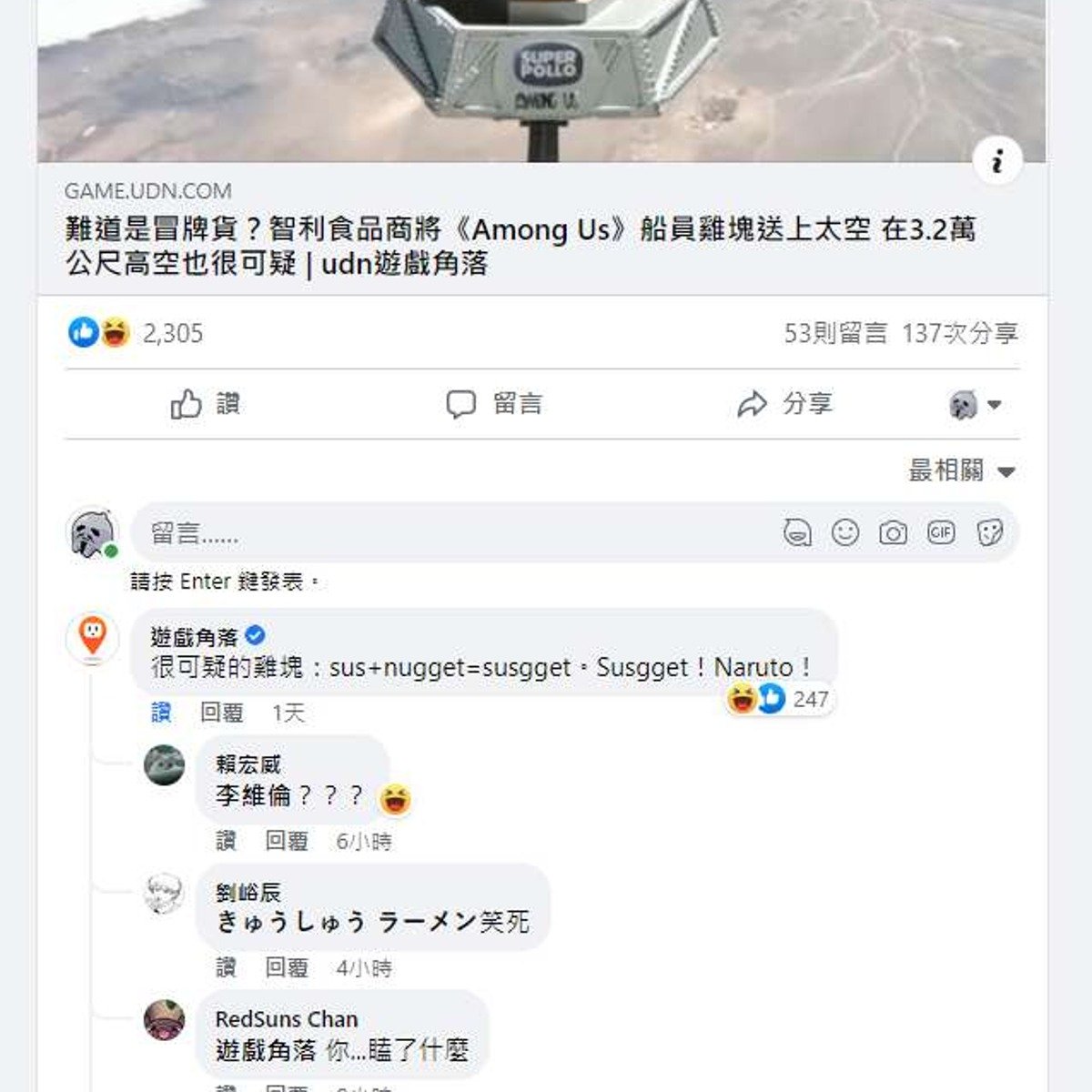Screen dimensions: 1092x1092
Task: Open the sticker picker in comment box
Action: (x=989, y=533)
